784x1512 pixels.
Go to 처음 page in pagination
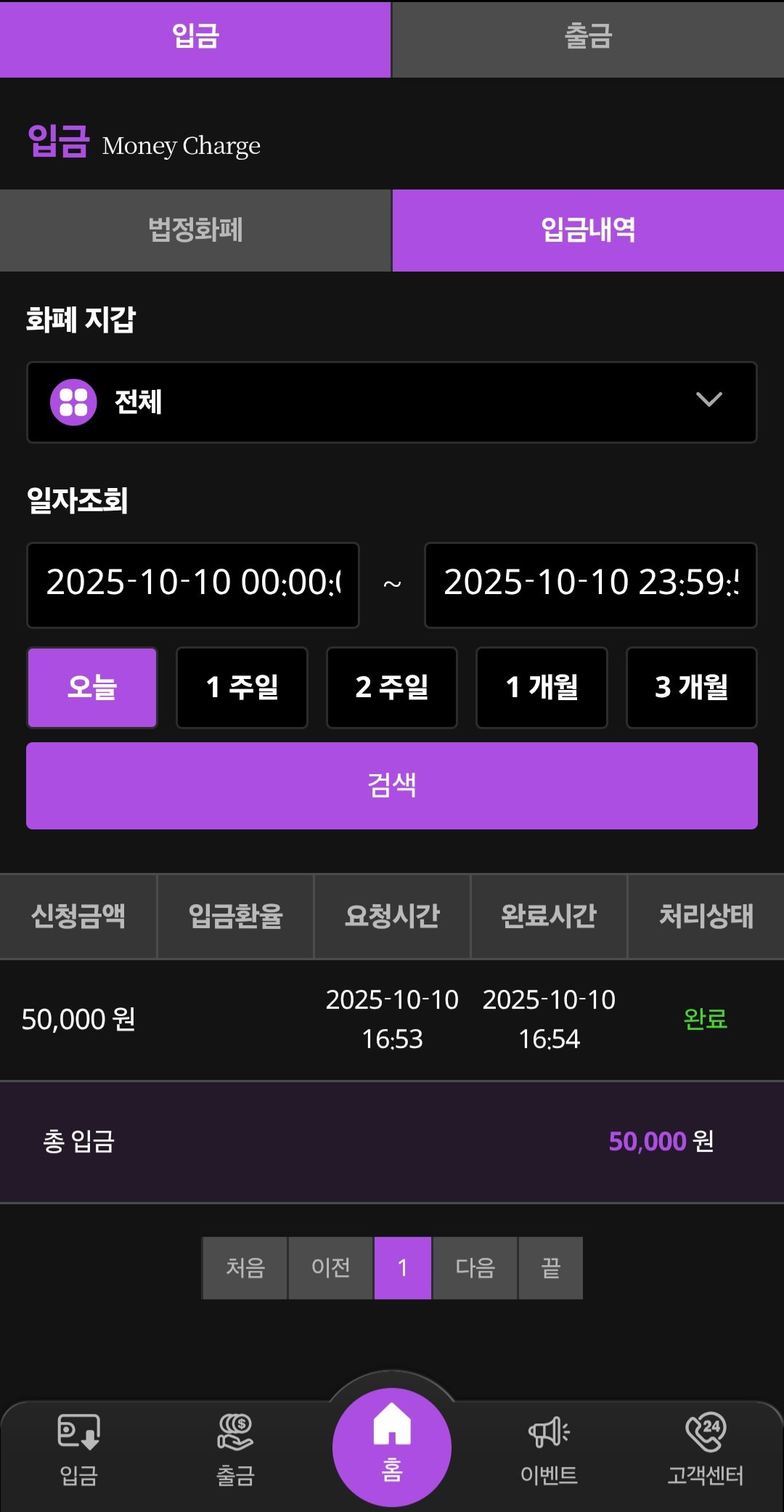pos(245,1267)
